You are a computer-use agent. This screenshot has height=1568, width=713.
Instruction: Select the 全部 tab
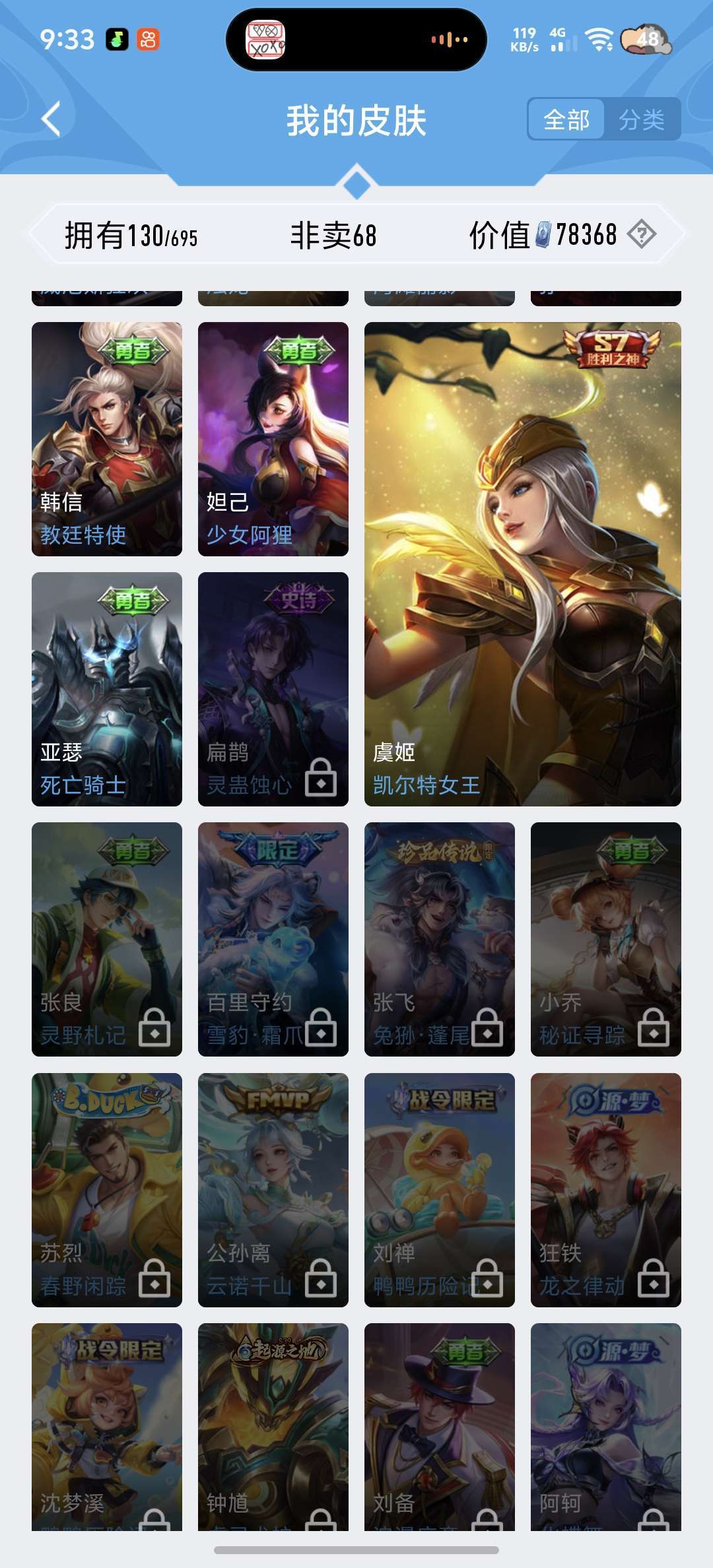click(x=566, y=119)
